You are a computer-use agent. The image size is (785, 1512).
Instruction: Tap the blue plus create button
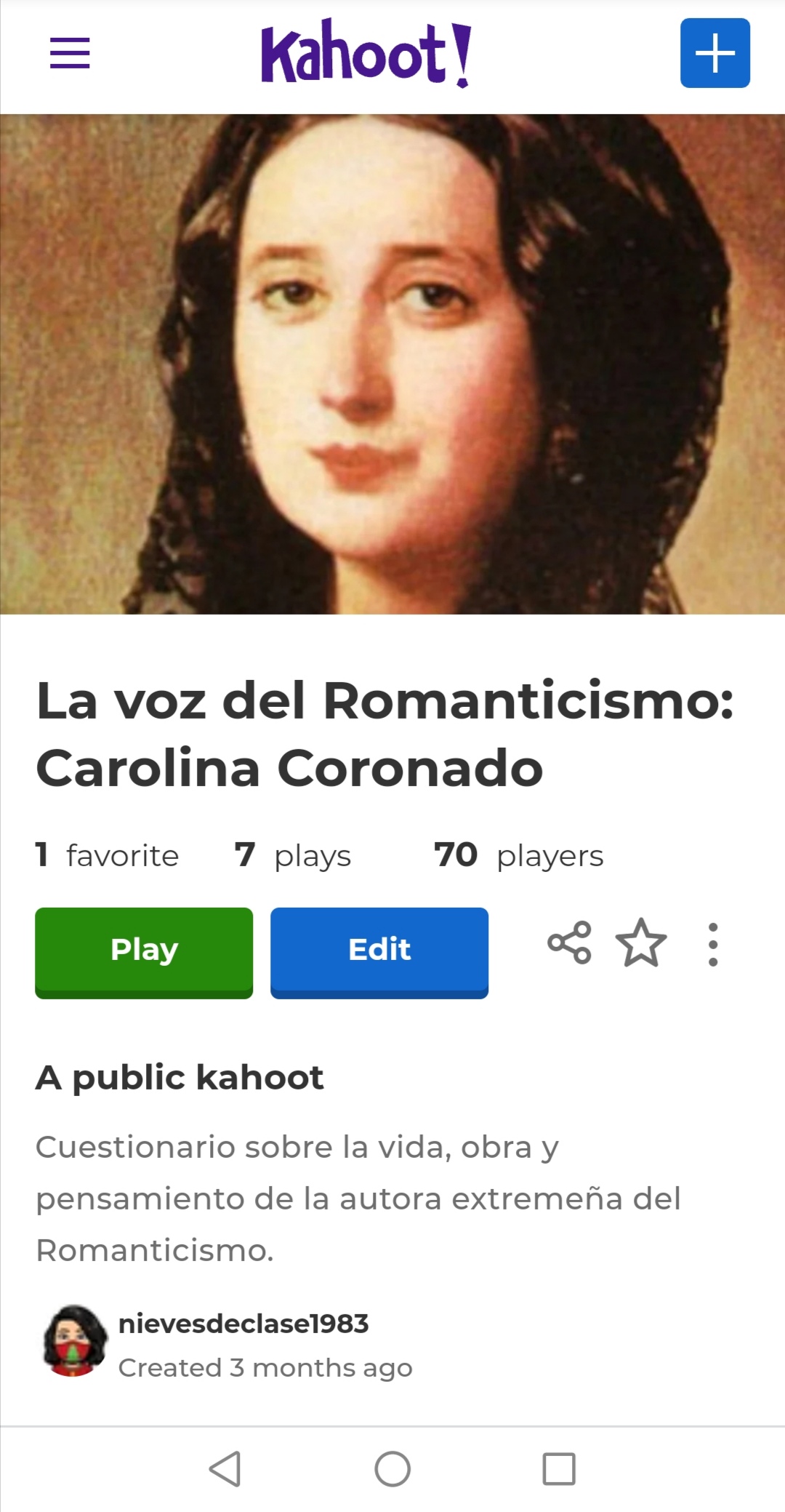(x=715, y=53)
